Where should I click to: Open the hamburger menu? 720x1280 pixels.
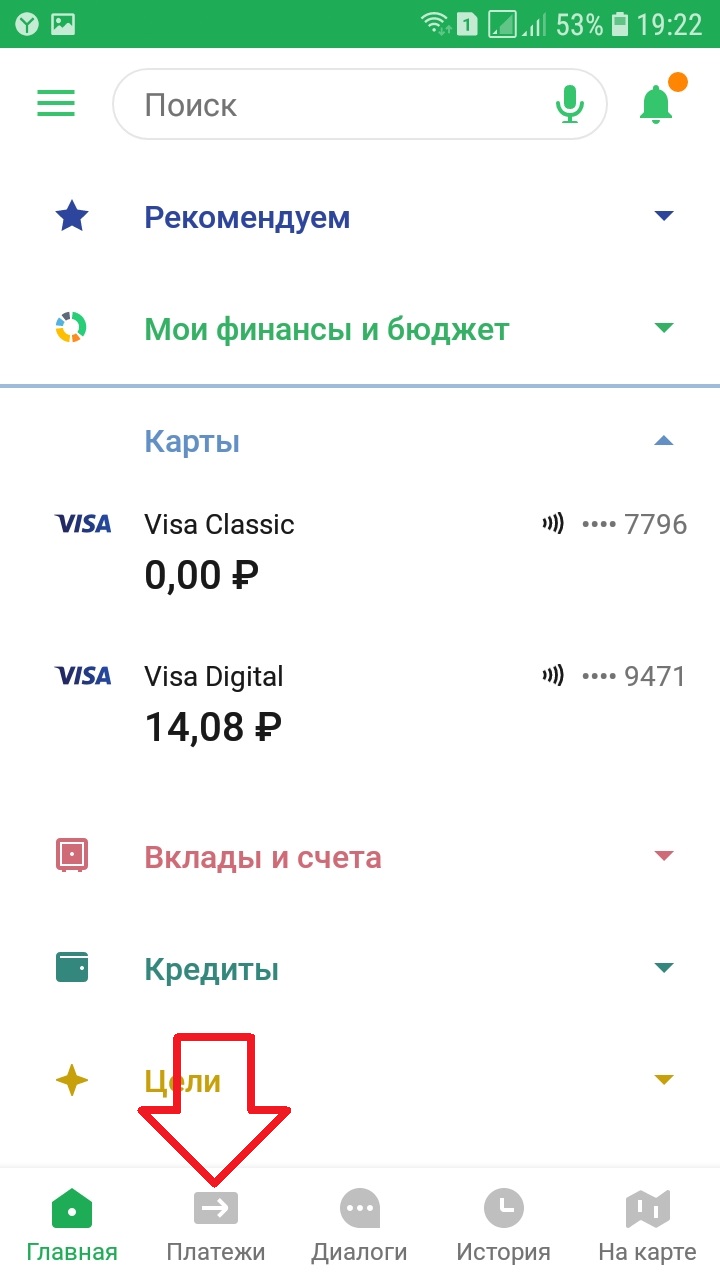[55, 103]
